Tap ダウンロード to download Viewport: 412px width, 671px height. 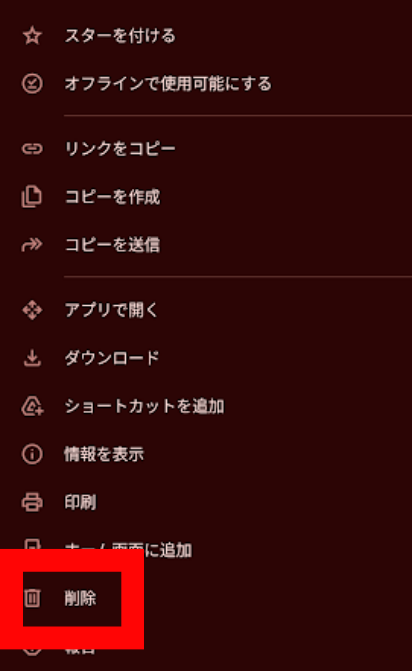206,358
